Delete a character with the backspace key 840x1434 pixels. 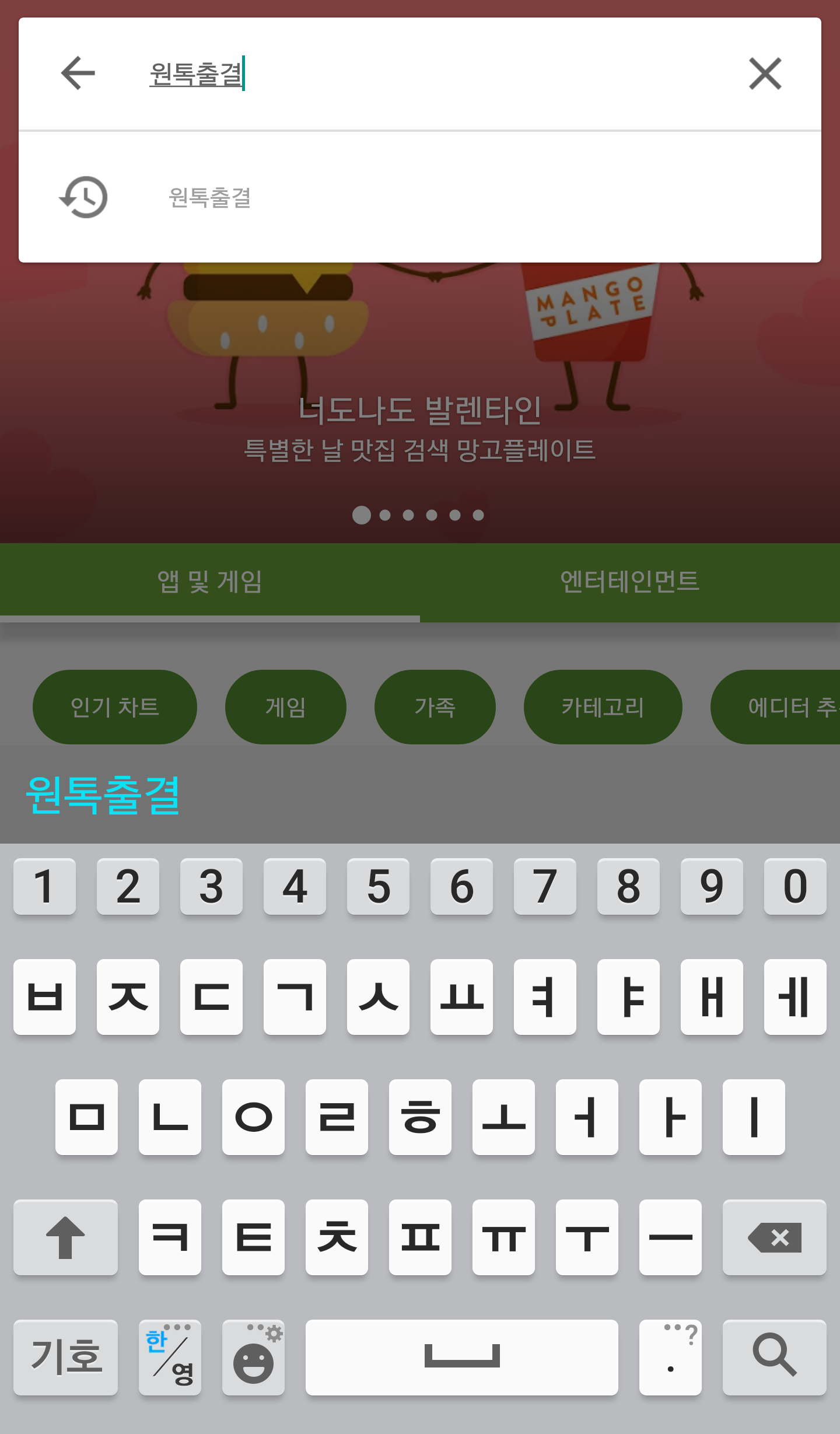774,1237
